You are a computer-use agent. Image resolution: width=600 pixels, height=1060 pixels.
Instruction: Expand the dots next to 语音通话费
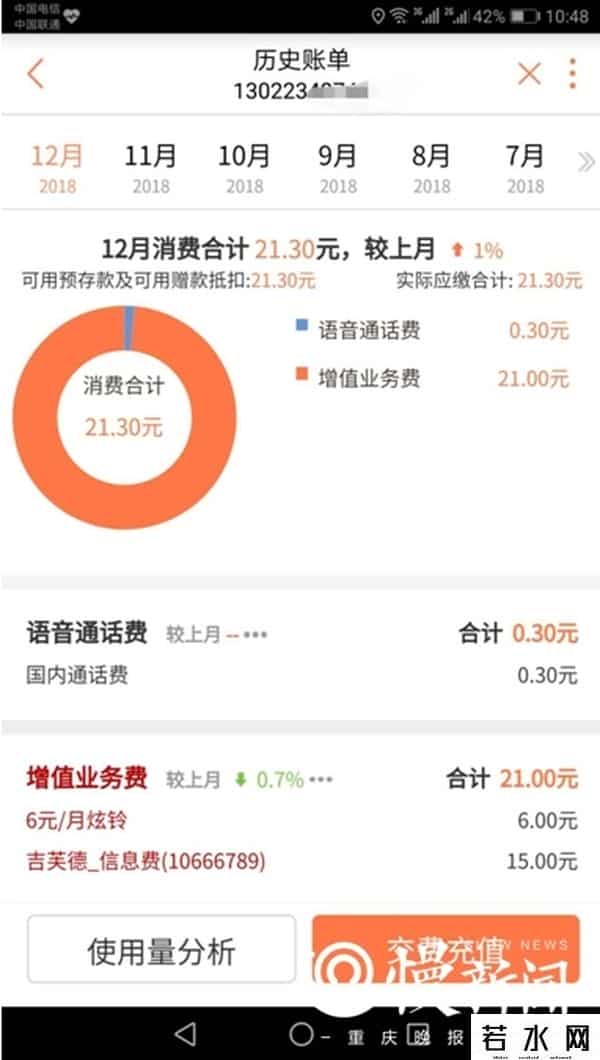pos(255,635)
